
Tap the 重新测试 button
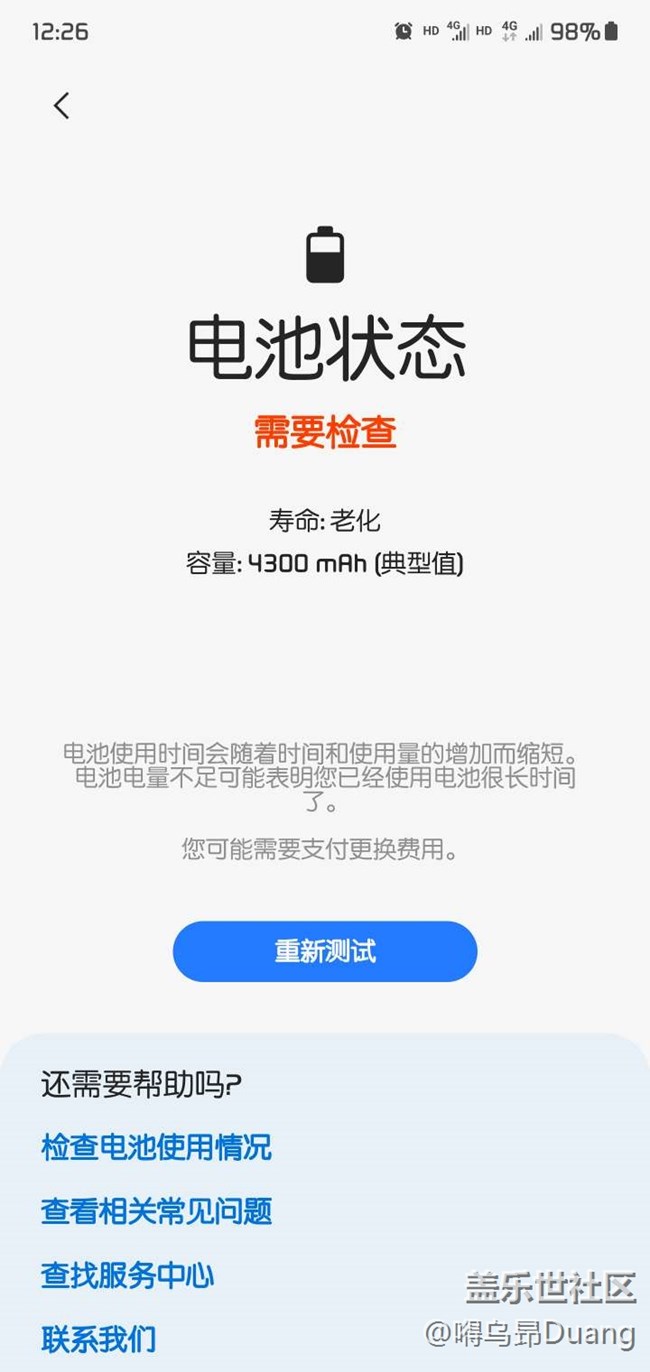(325, 951)
